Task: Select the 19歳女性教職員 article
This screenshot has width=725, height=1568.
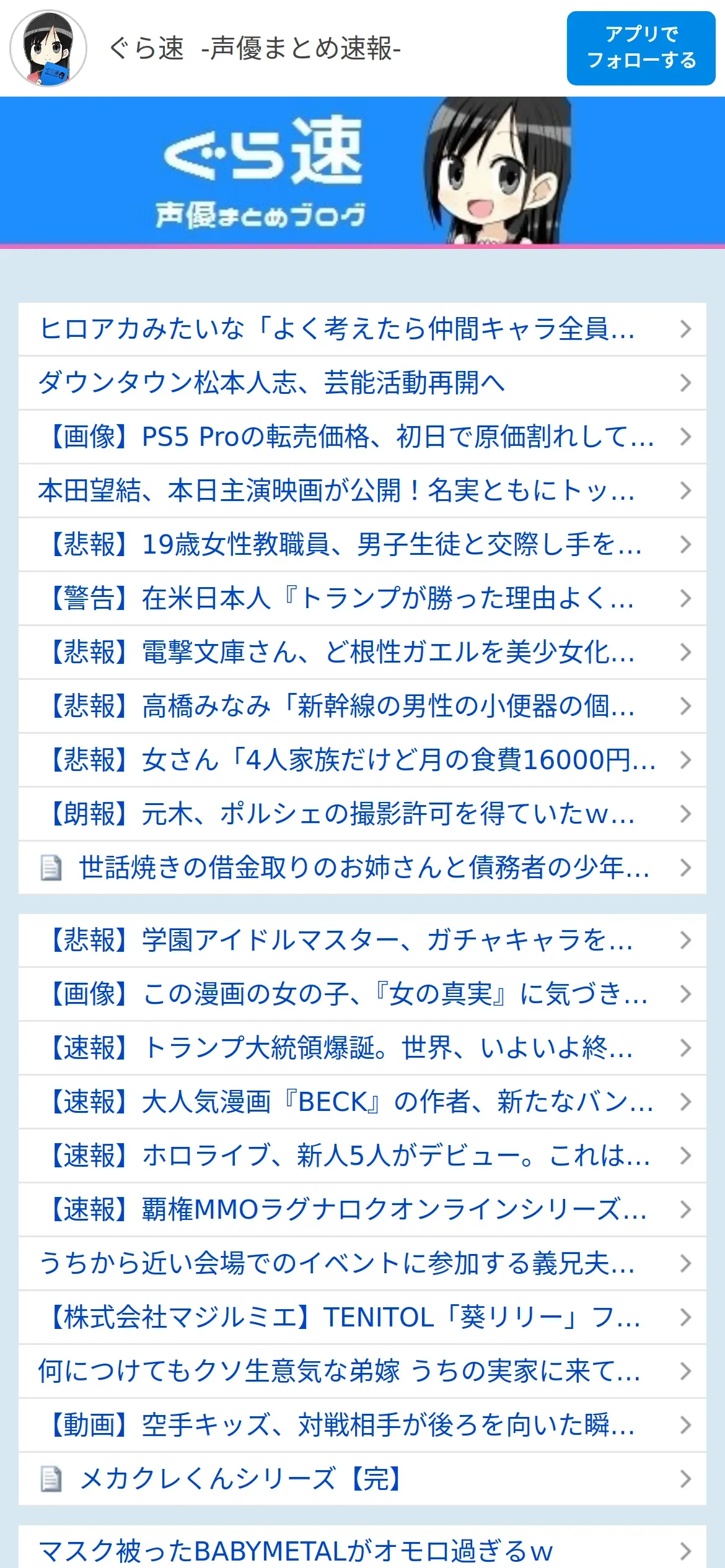Action: point(362,544)
